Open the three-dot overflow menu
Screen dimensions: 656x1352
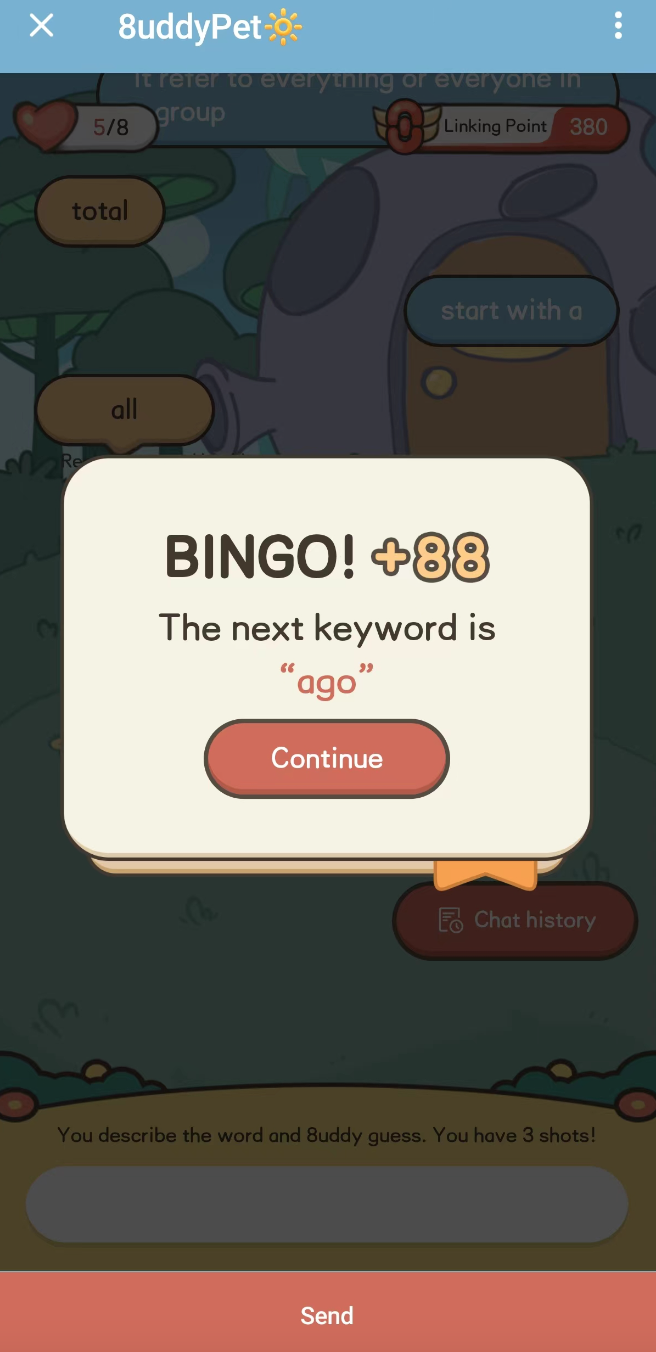(x=618, y=27)
